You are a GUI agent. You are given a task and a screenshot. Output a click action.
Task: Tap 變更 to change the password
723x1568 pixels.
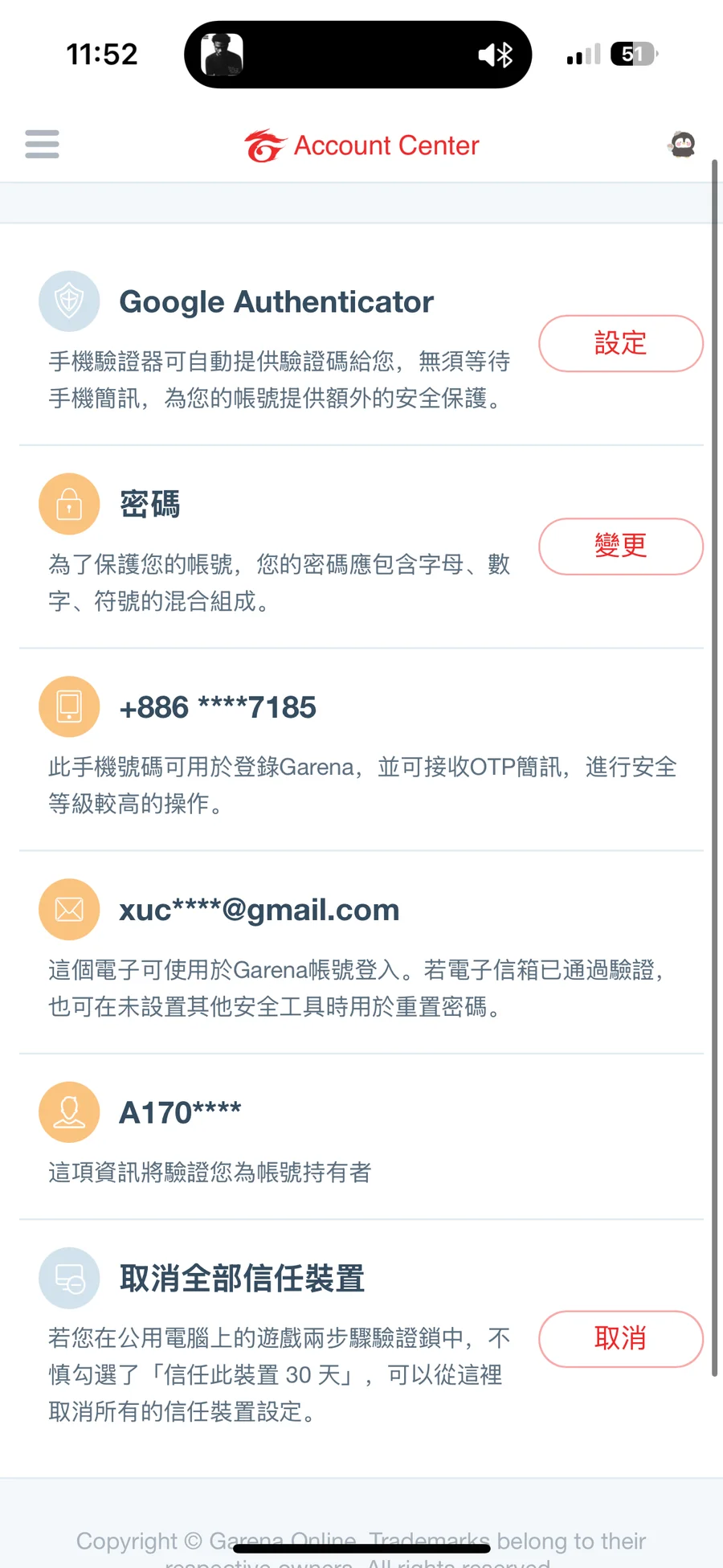pyautogui.click(x=620, y=546)
